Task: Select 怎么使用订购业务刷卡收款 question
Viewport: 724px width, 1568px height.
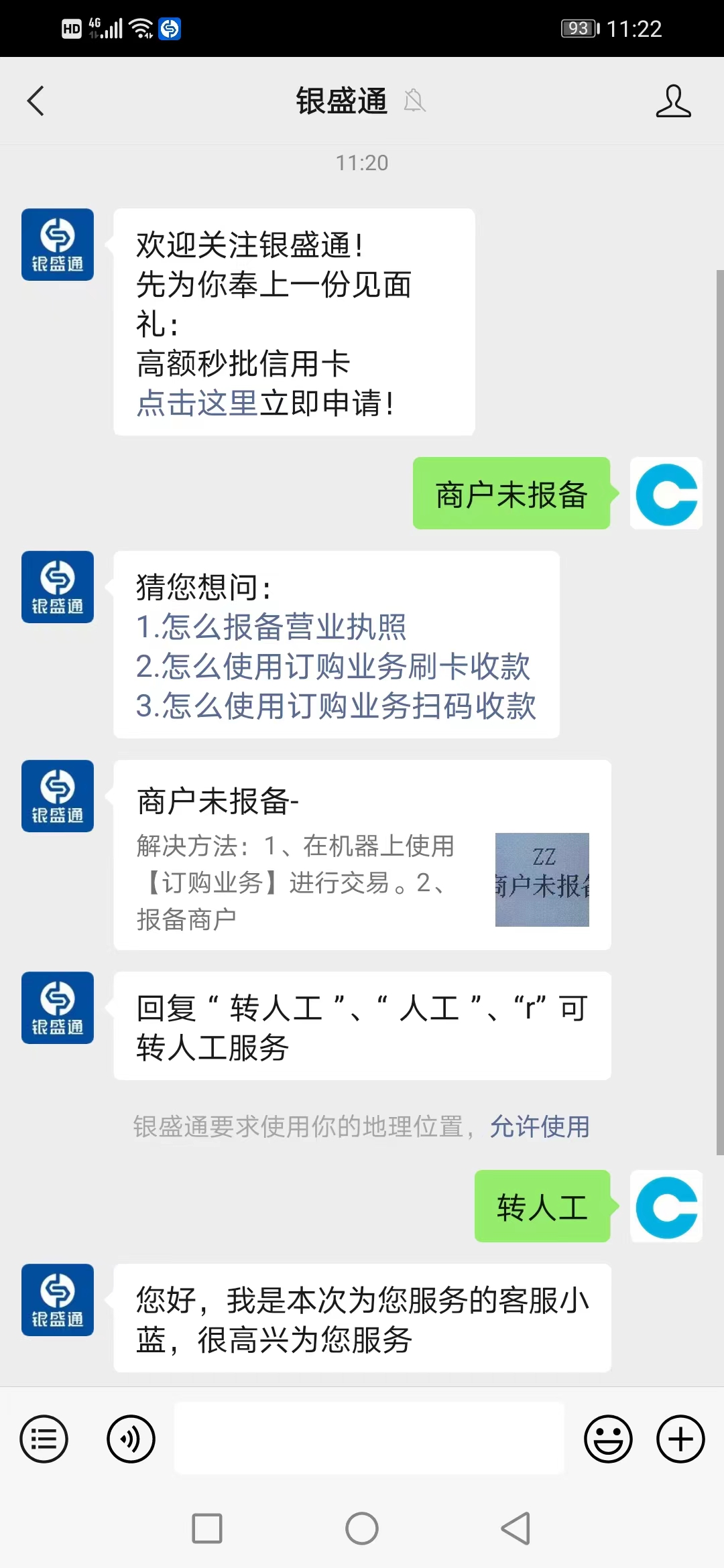Action: point(333,666)
